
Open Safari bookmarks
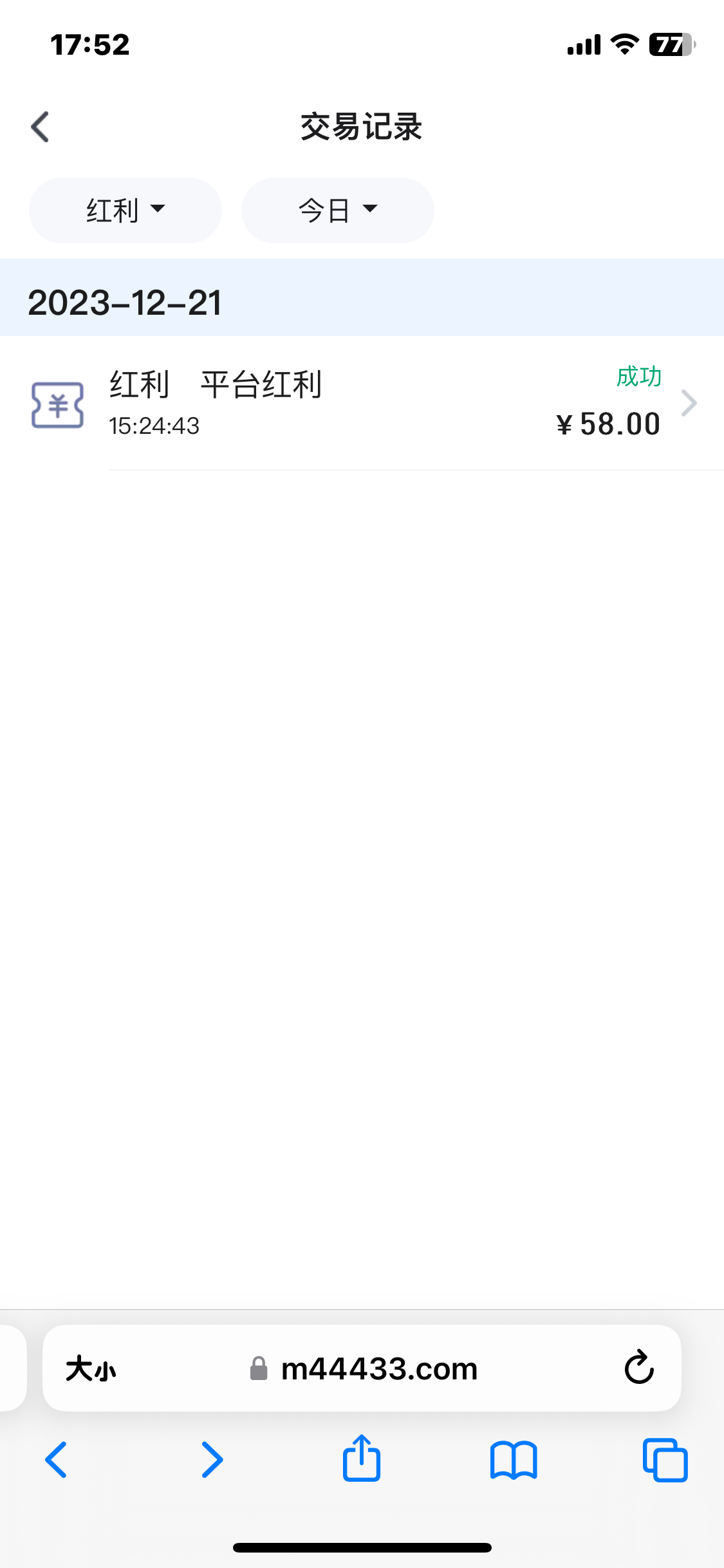pos(513,1460)
